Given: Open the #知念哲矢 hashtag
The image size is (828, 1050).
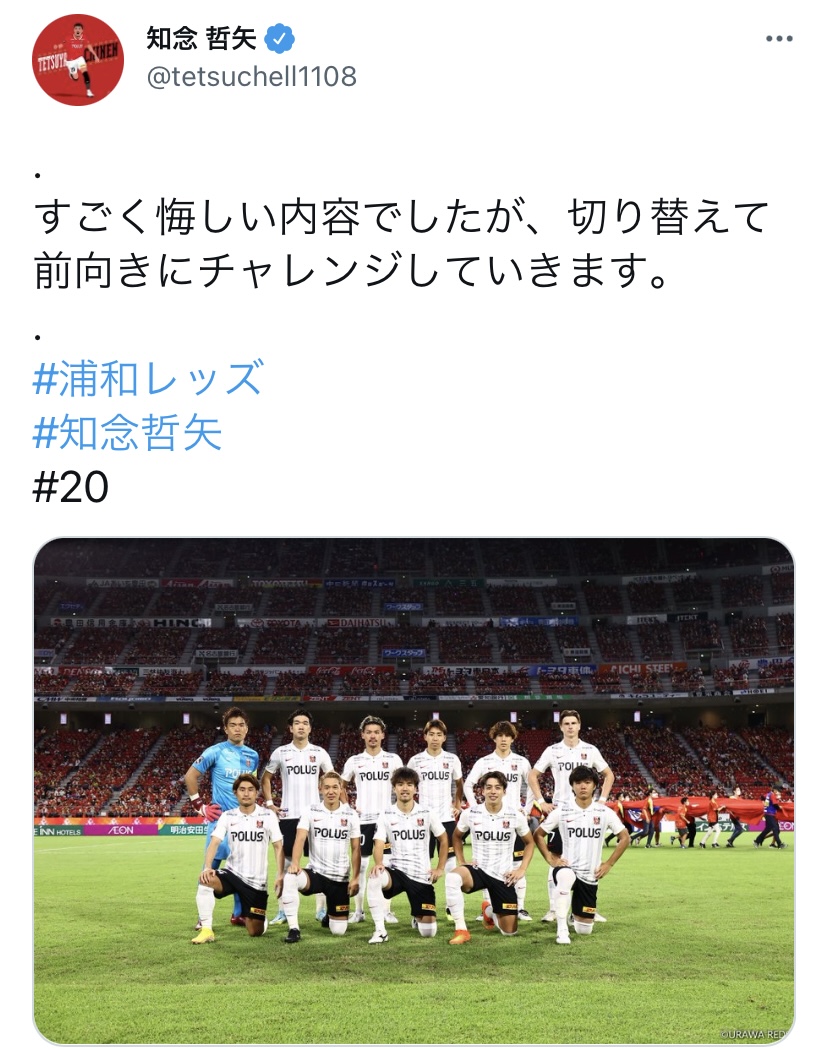Looking at the screenshot, I should pos(128,433).
